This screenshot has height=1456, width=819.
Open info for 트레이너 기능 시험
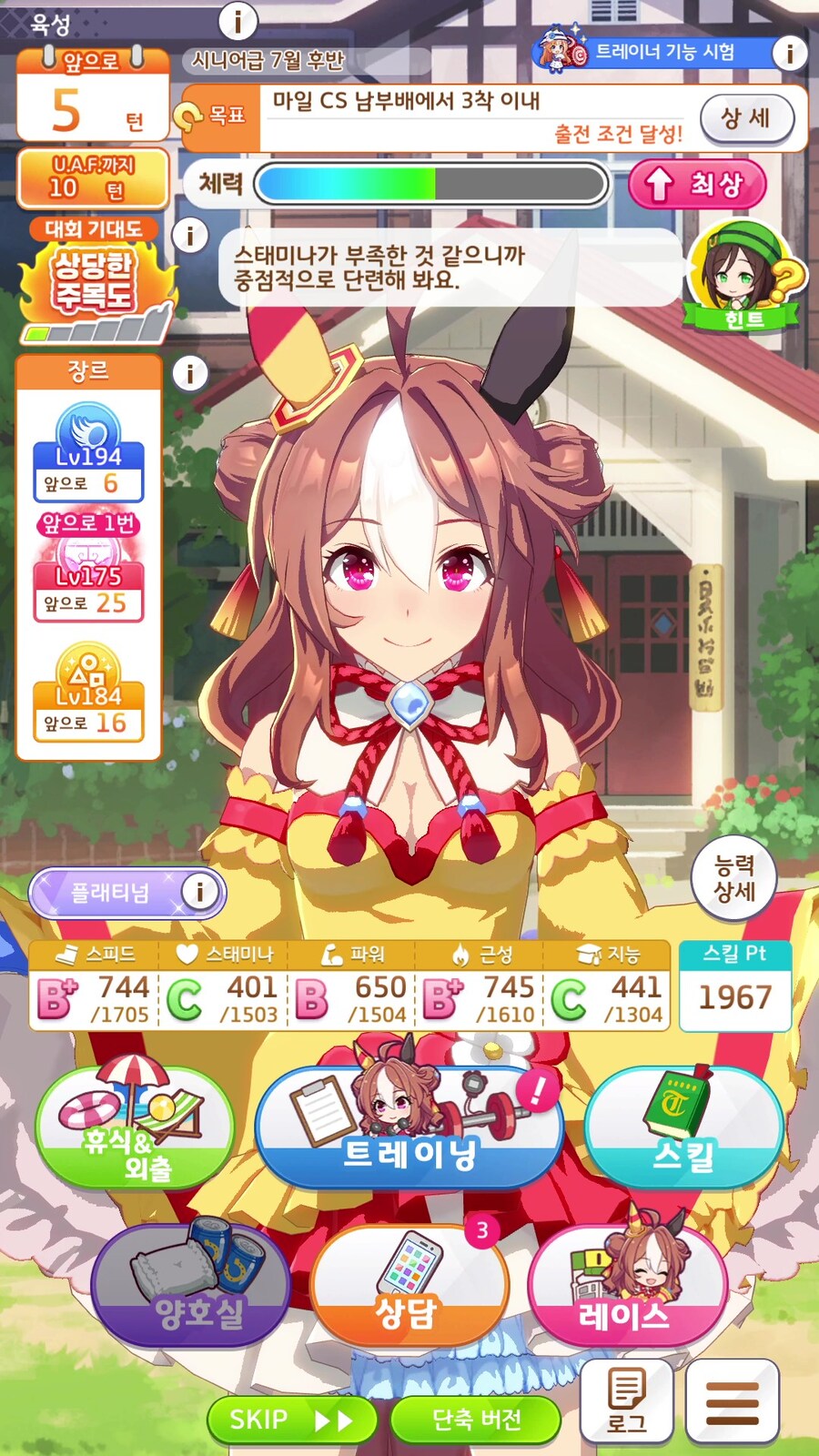point(789,54)
